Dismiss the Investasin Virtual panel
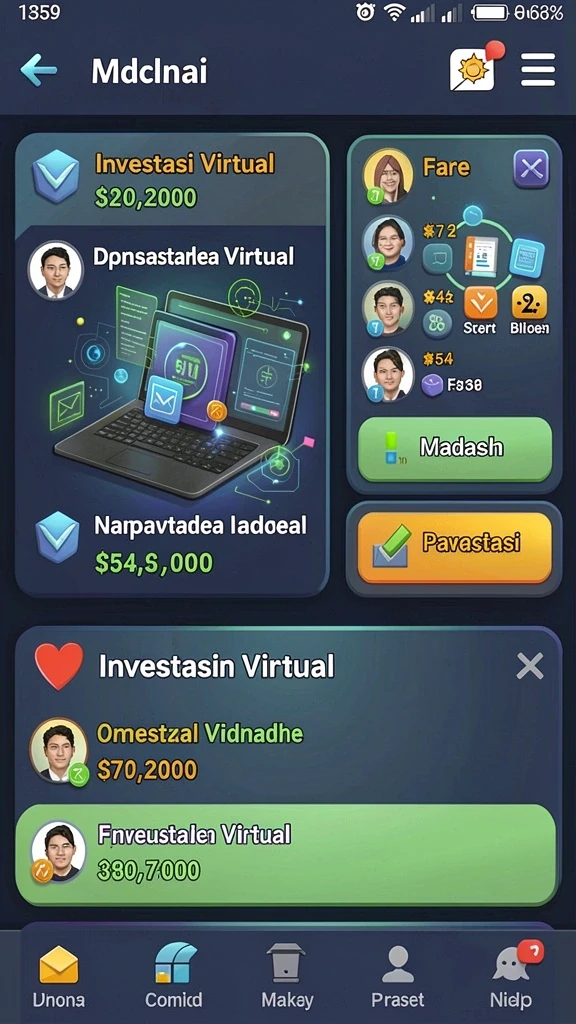The height and width of the screenshot is (1024, 576). click(530, 667)
